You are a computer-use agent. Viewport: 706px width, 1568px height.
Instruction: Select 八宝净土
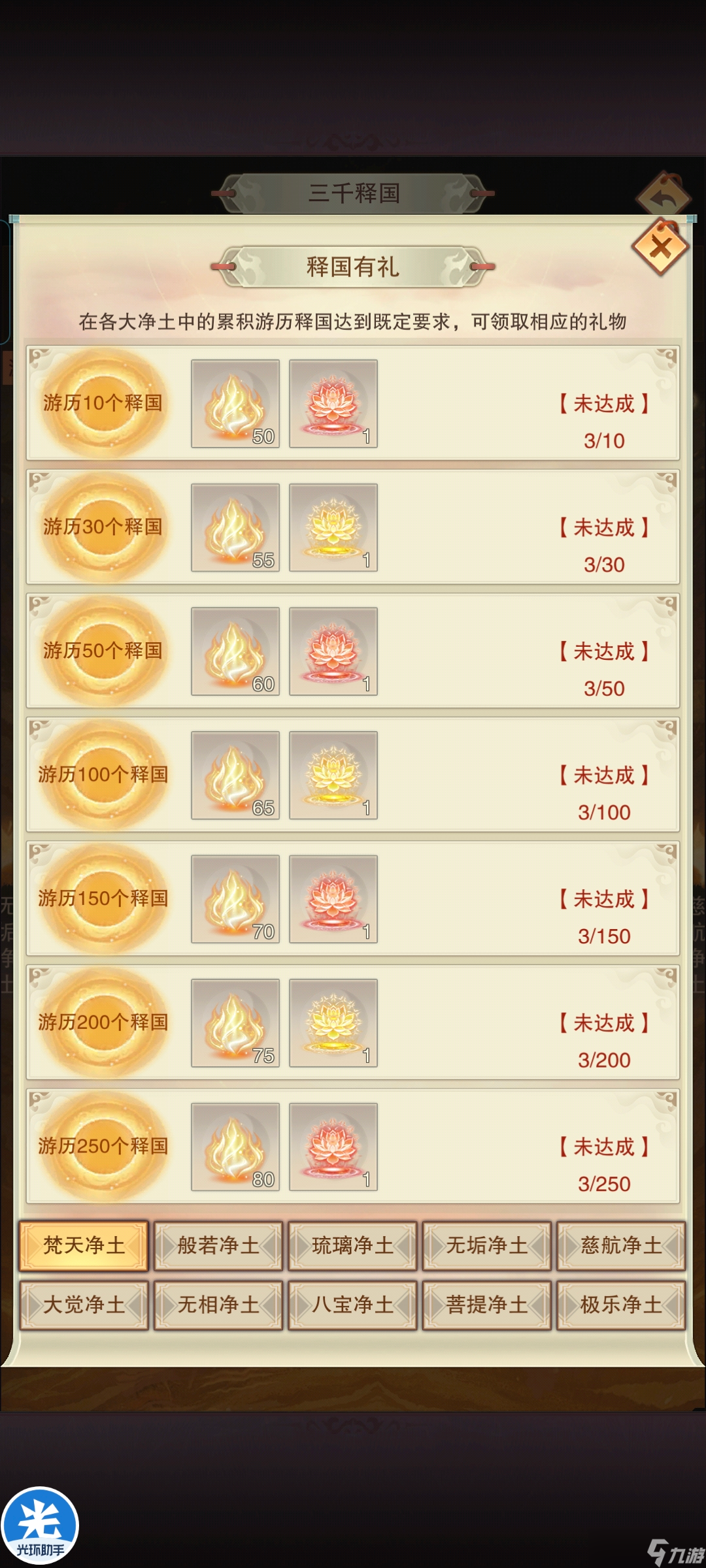352,1305
